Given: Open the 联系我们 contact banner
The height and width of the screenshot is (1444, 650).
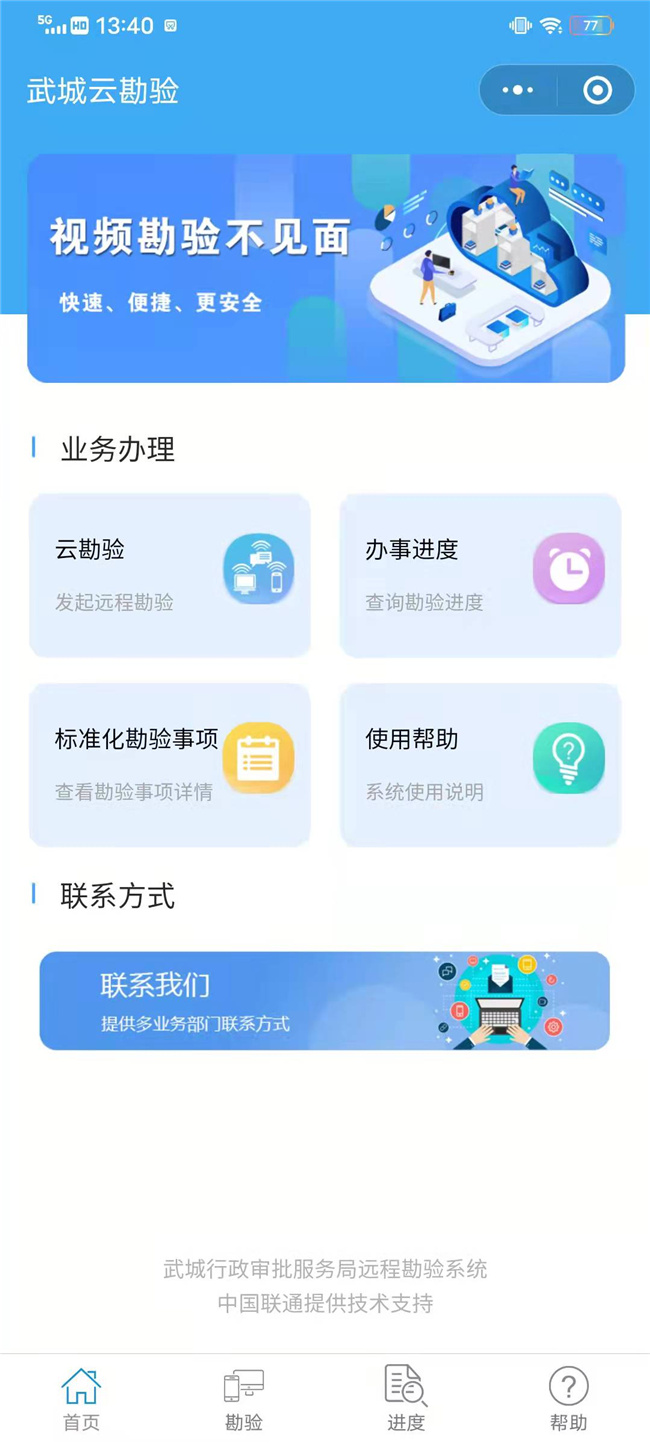Looking at the screenshot, I should [324, 1000].
